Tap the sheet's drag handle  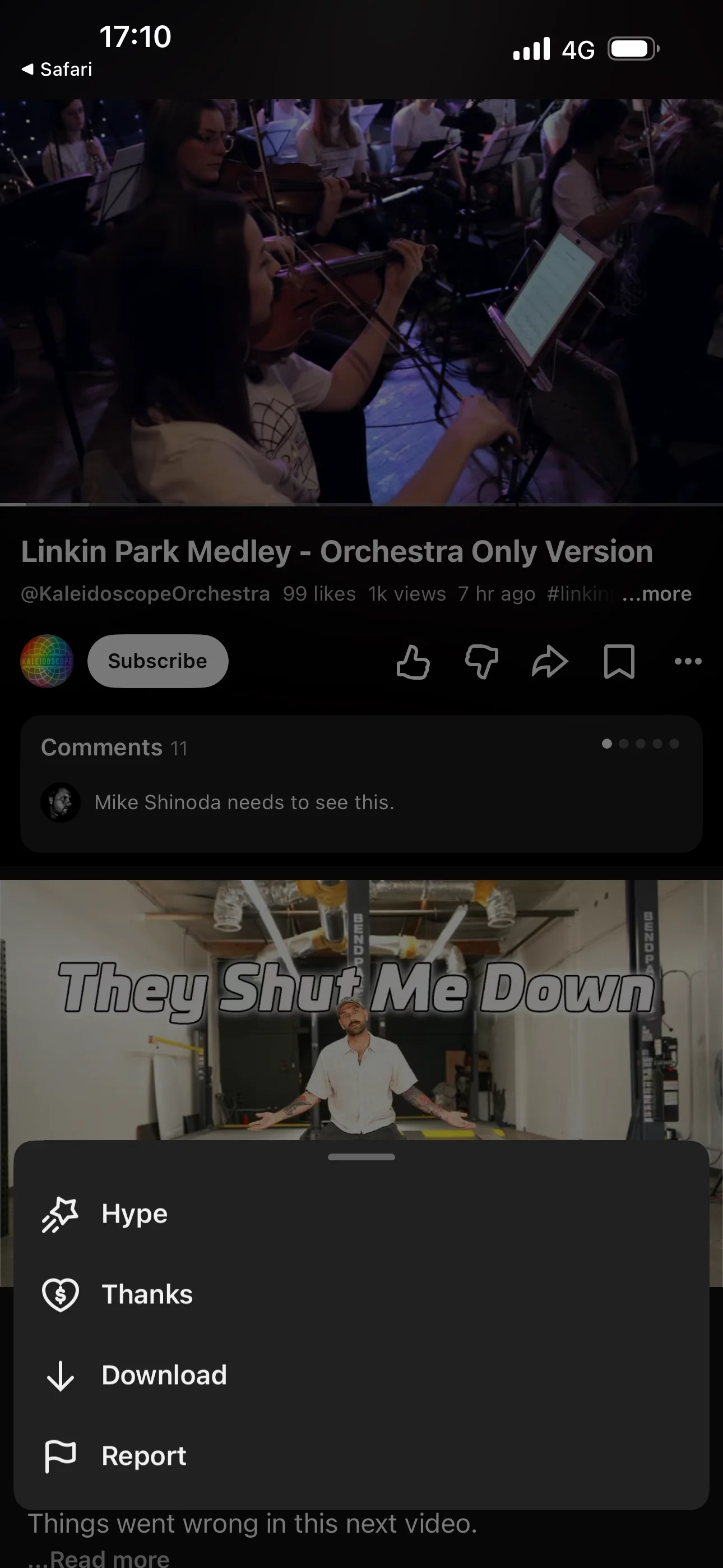pyautogui.click(x=361, y=1156)
